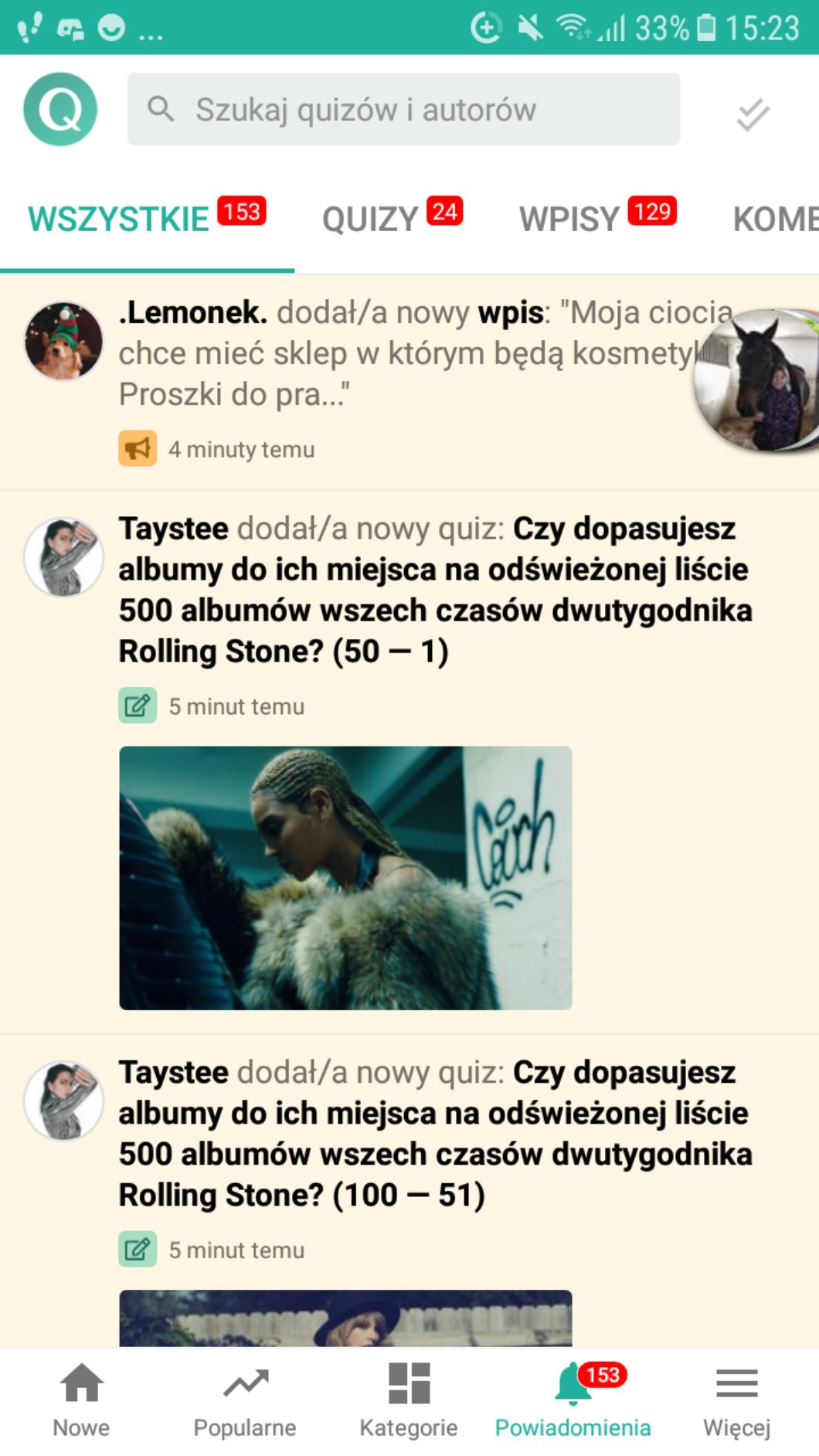Browse the Kategorie section
Image resolution: width=819 pixels, height=1456 pixels.
(x=409, y=1400)
